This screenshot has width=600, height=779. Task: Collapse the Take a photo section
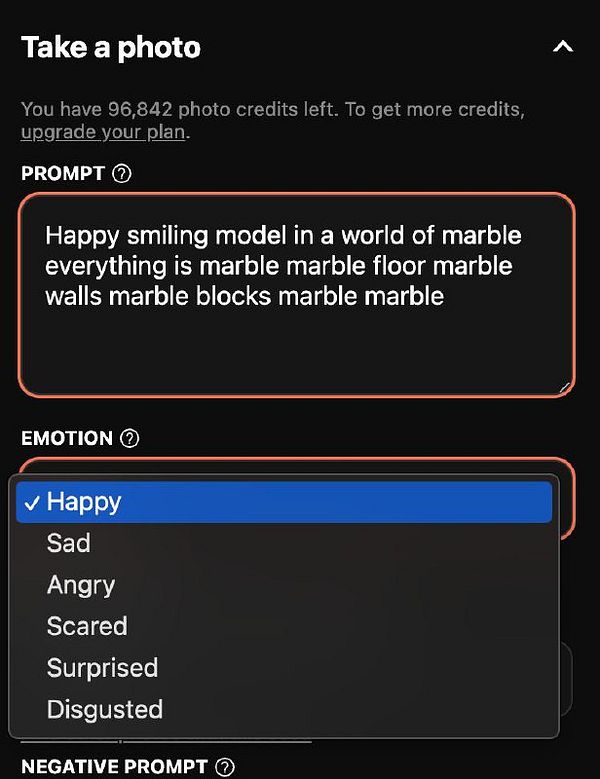click(563, 46)
